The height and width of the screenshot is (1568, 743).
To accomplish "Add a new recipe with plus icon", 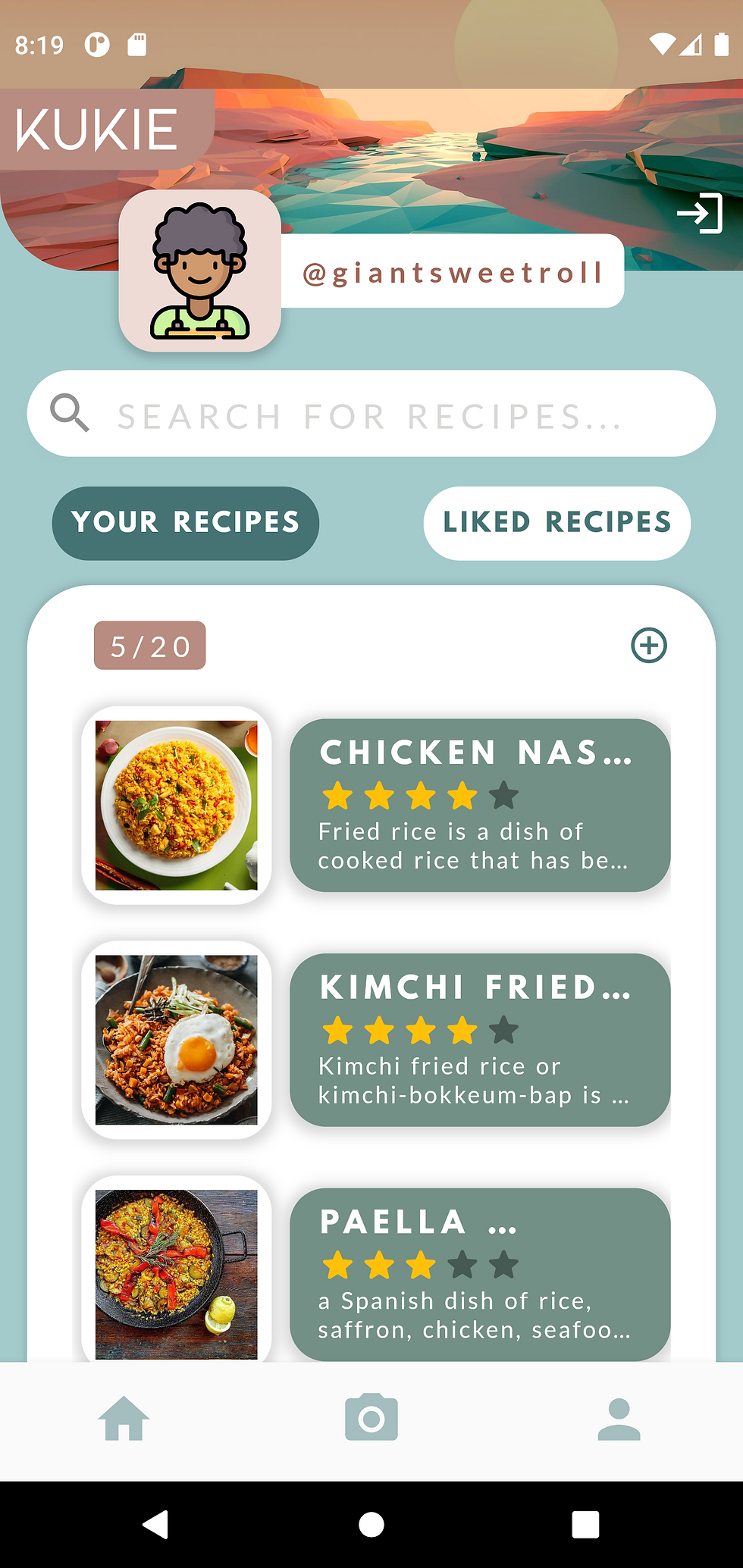I will coord(649,646).
